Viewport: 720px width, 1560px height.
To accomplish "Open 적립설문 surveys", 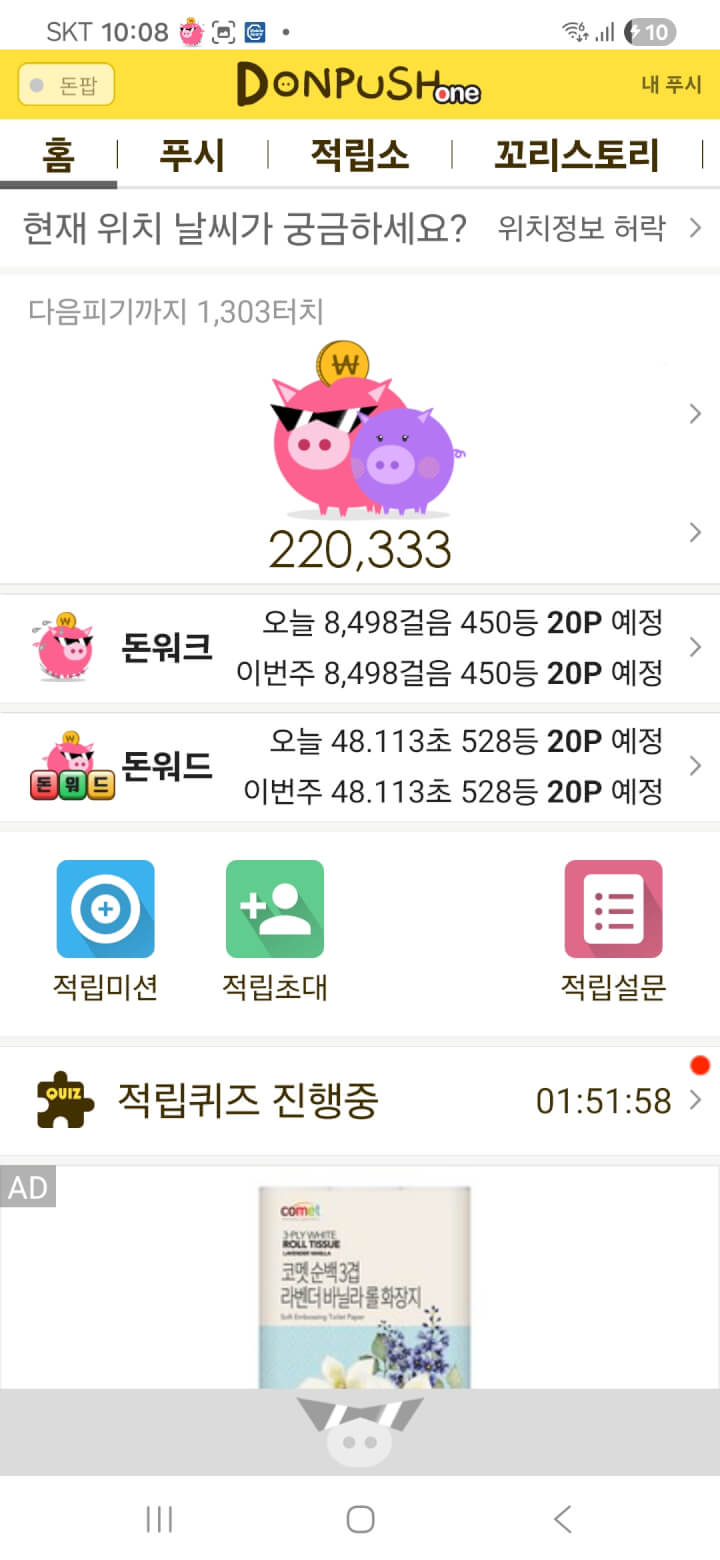I will (613, 930).
